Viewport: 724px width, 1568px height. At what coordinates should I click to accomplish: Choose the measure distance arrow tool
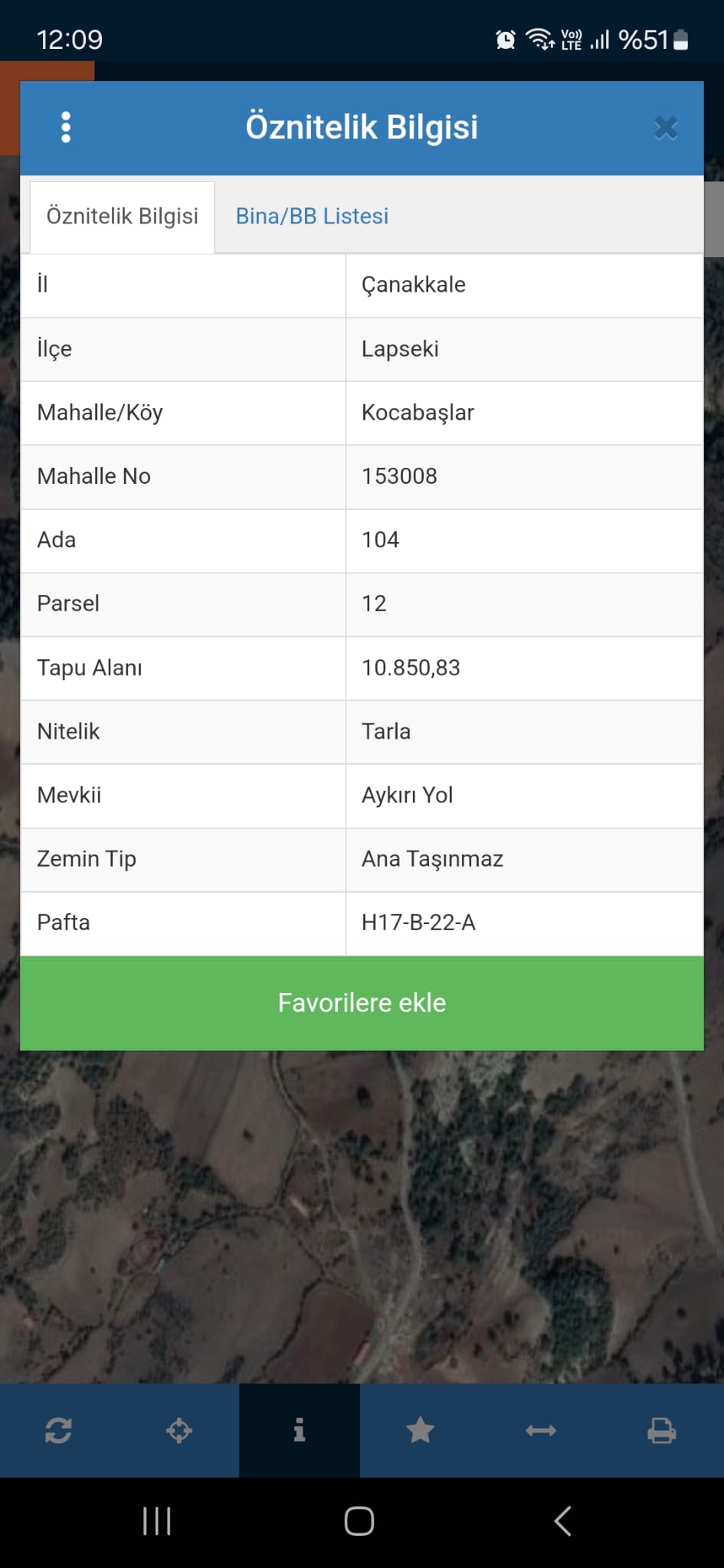[541, 1430]
